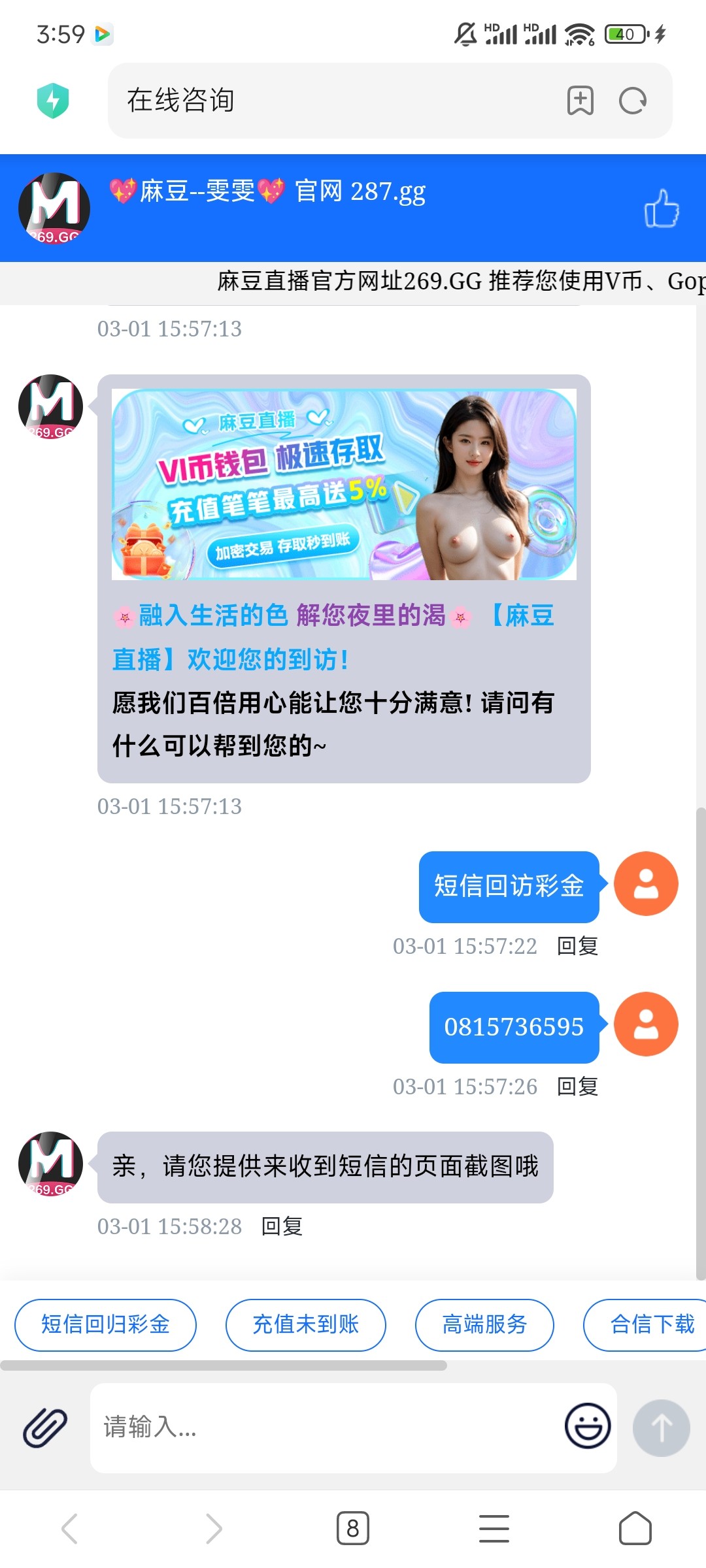Screen dimensions: 706x1568
Task: Reply to the 0815736595 message
Action: [577, 1086]
